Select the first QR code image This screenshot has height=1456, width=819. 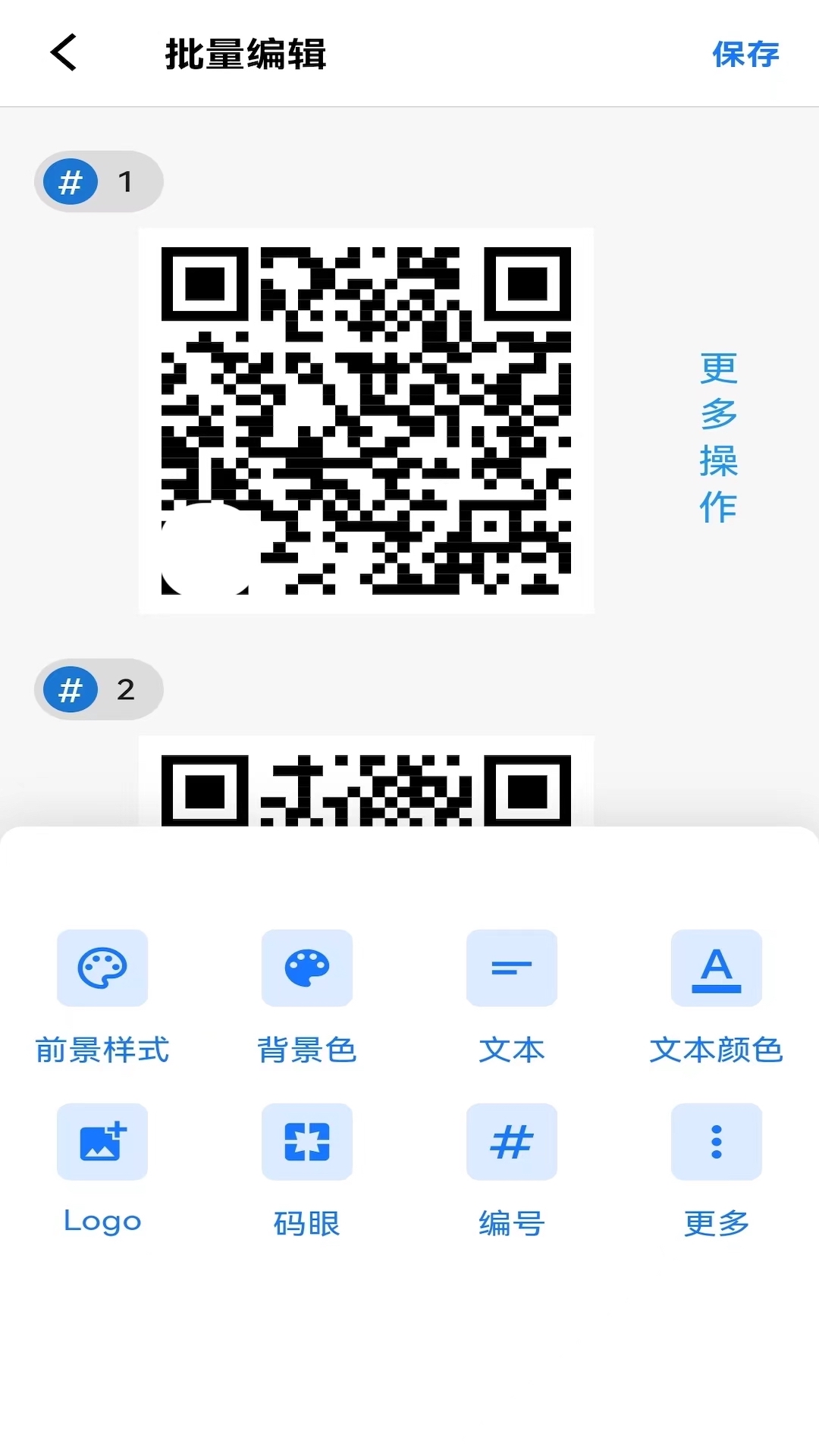[x=366, y=420]
